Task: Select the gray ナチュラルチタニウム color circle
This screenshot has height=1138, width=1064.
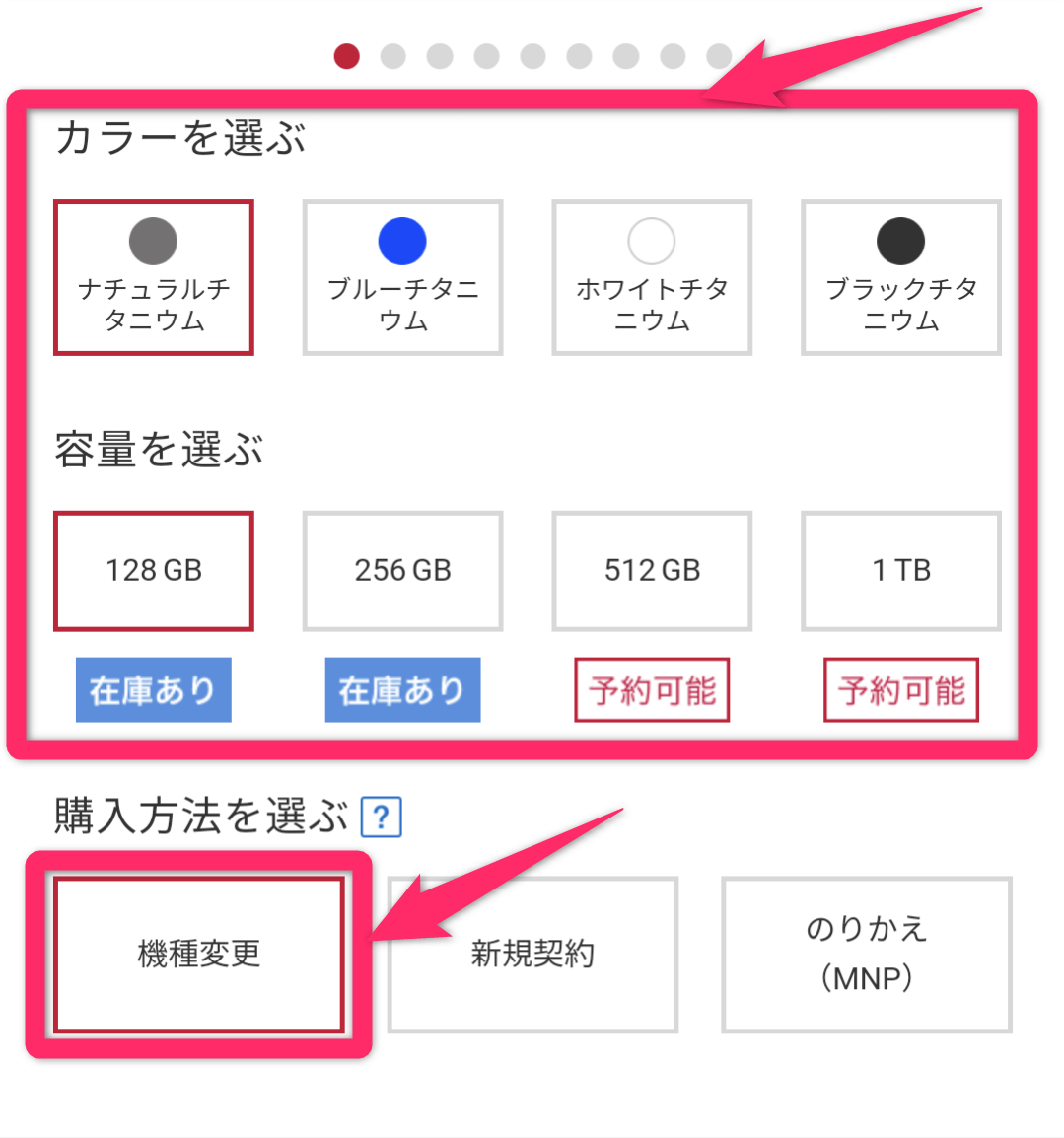Action: pyautogui.click(x=153, y=241)
